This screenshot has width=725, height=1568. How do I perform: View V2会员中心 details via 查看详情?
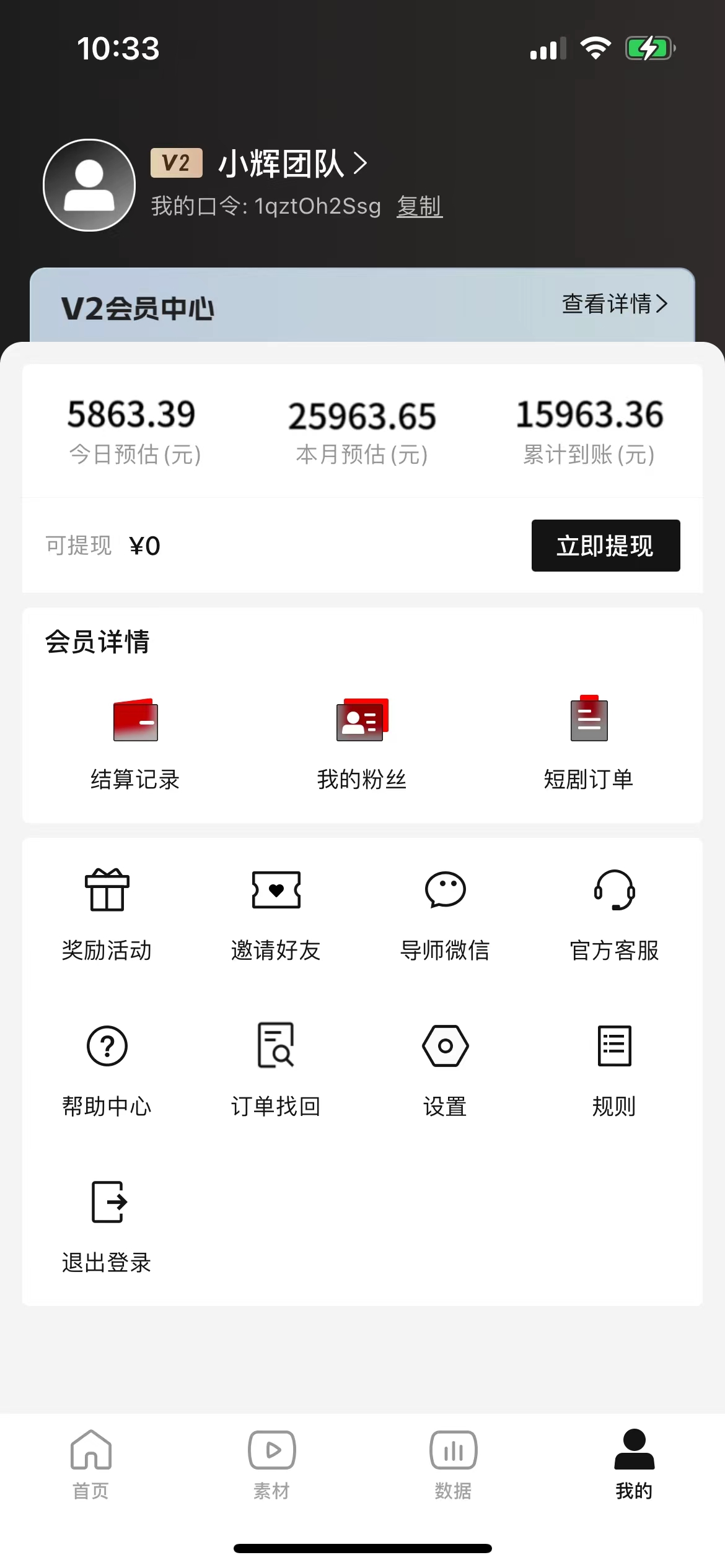pyautogui.click(x=614, y=303)
